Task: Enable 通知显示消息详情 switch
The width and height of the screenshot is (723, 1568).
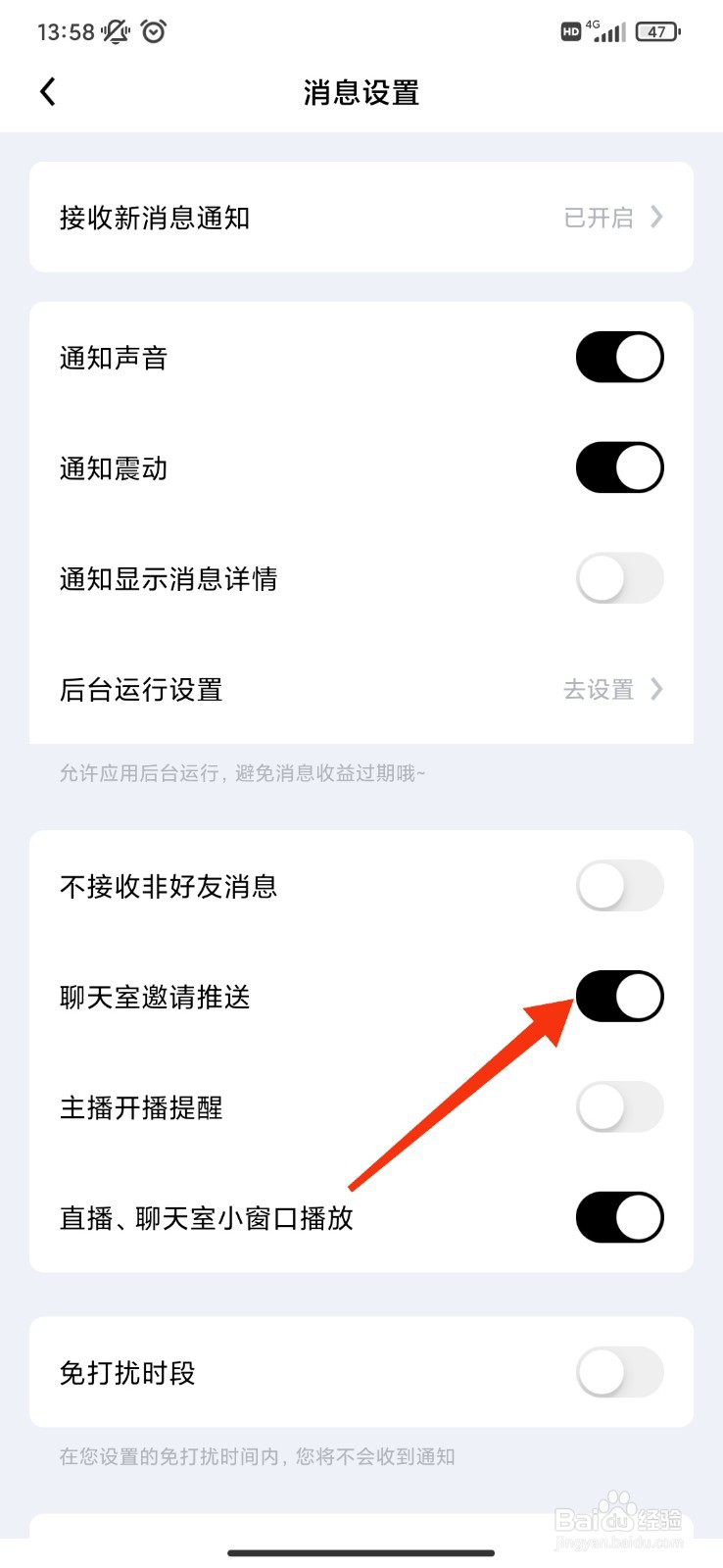Action: tap(619, 578)
